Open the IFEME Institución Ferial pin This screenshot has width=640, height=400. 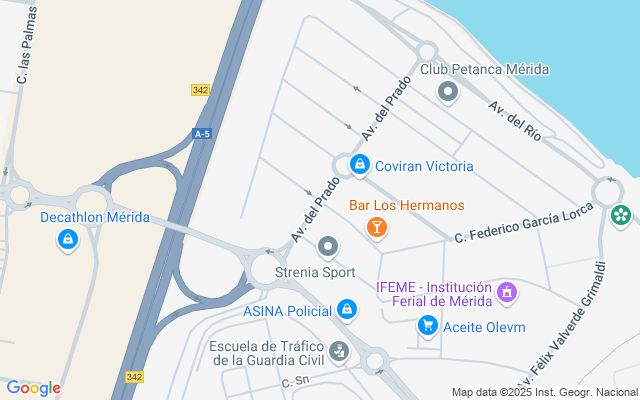click(x=507, y=292)
